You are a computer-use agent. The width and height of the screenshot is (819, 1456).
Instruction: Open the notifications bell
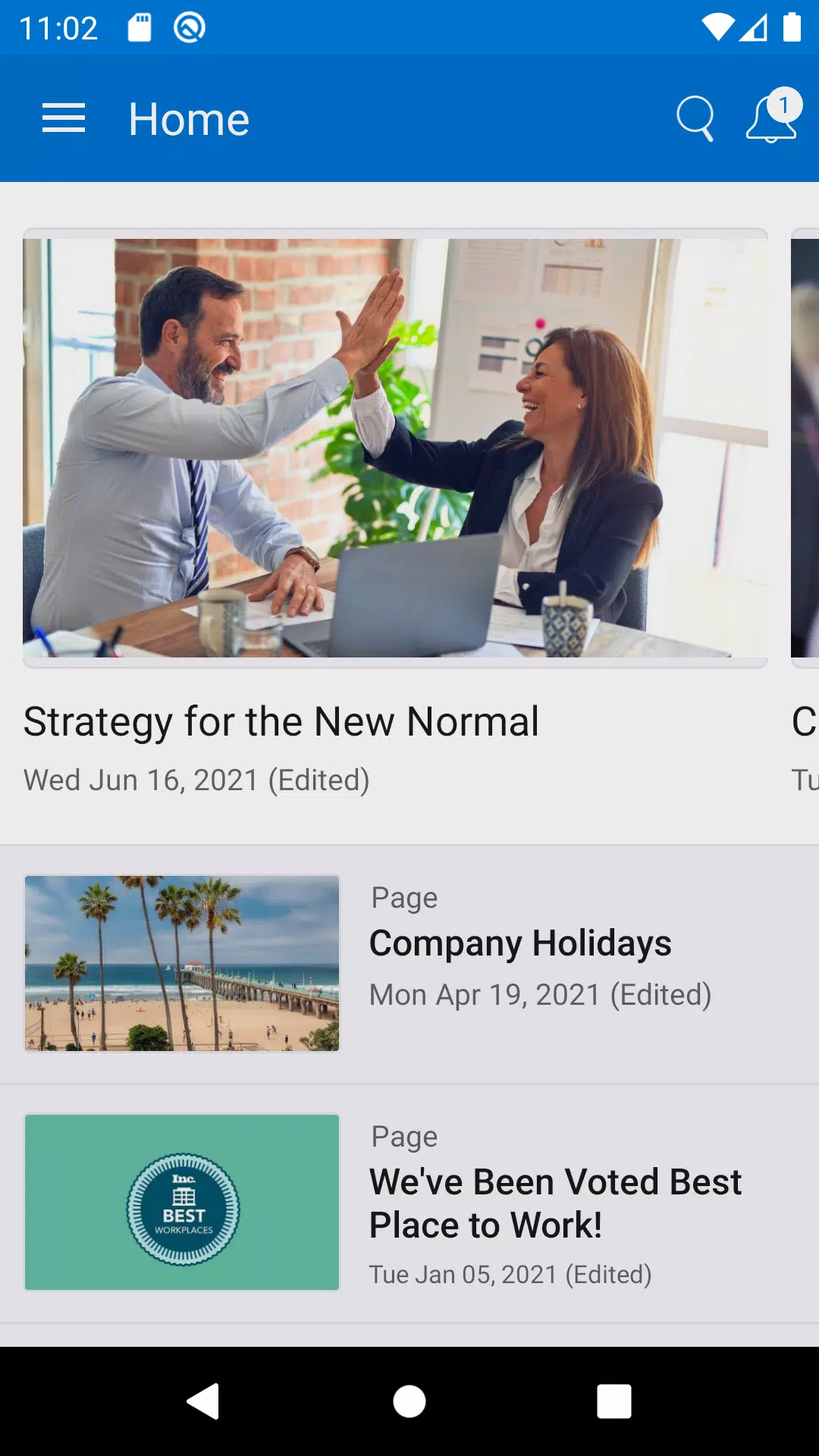click(771, 118)
